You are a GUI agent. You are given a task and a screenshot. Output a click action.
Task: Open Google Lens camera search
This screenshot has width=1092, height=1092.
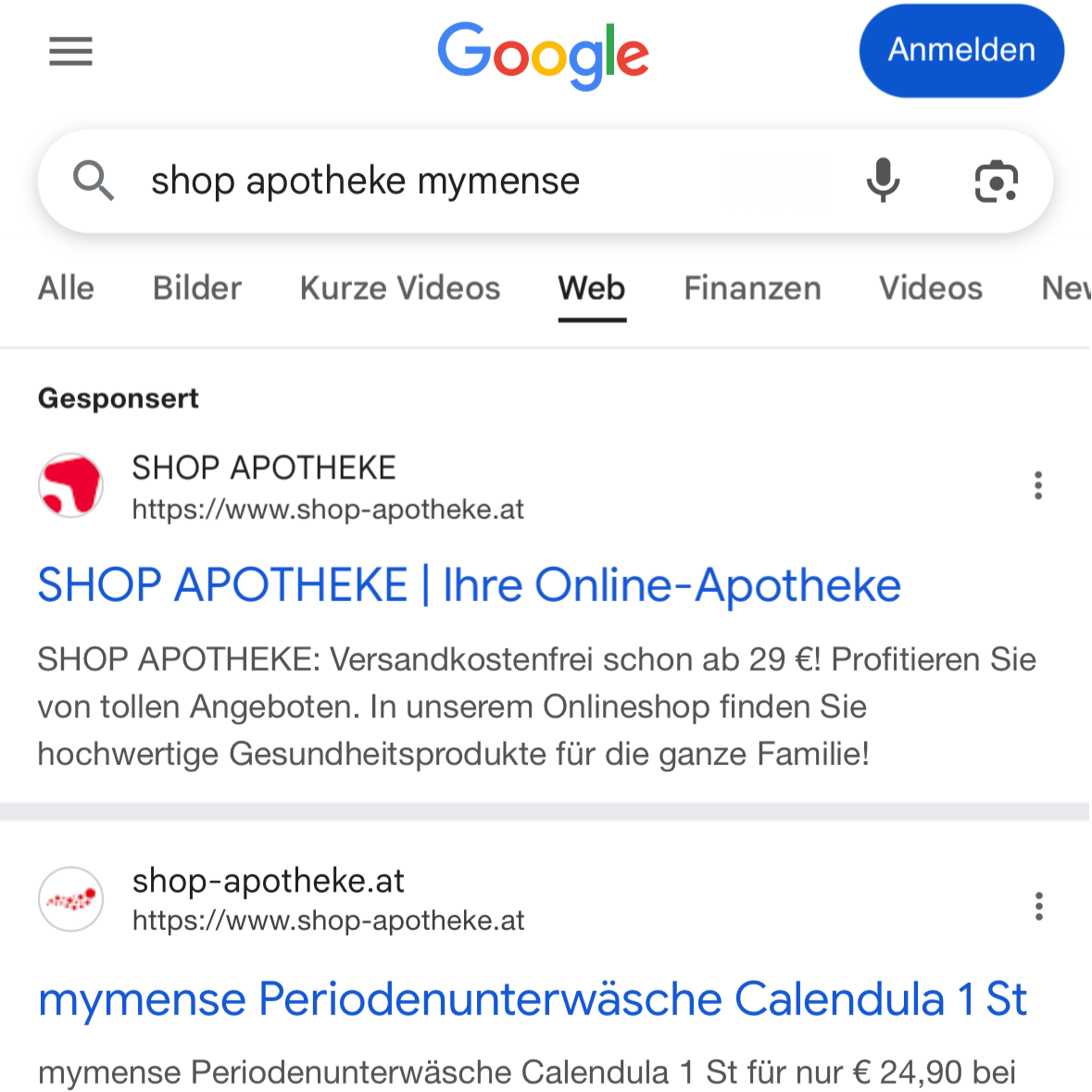point(996,181)
